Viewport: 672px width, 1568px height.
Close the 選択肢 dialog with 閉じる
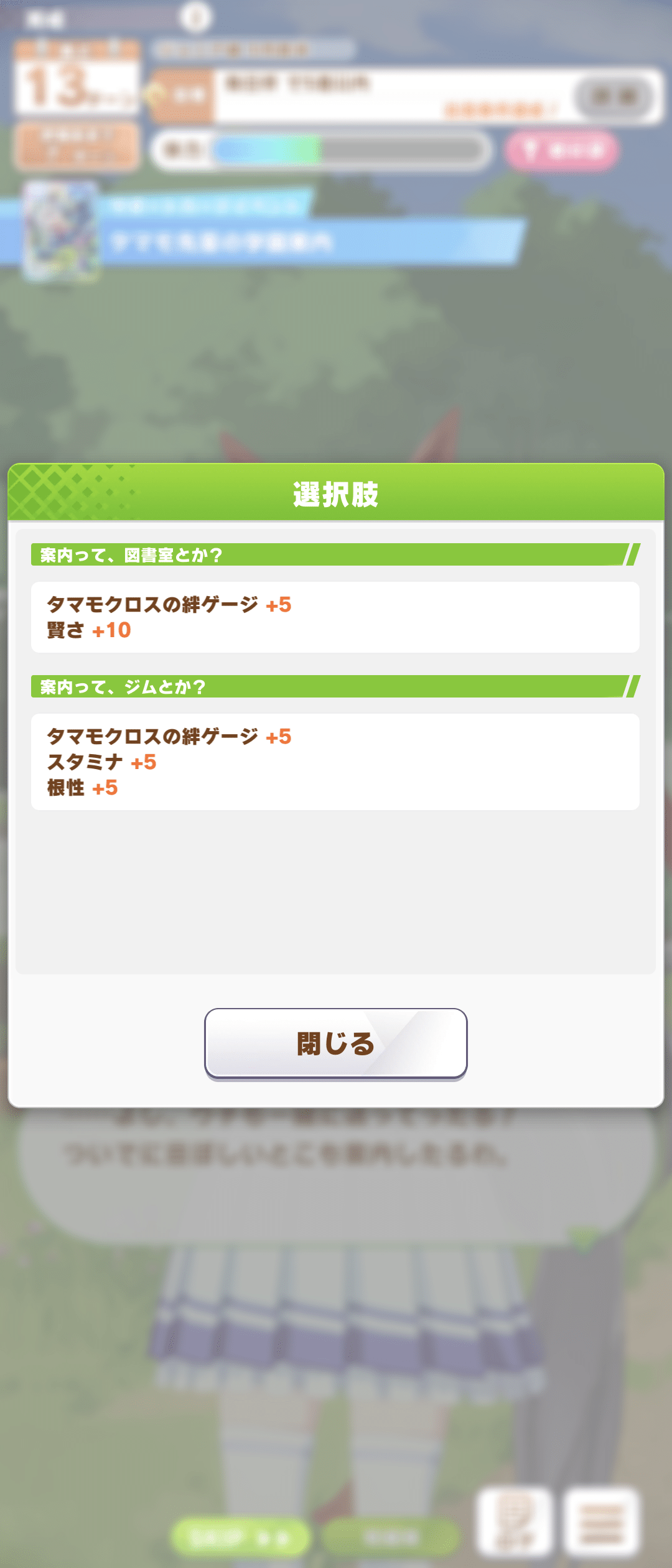point(336,1043)
